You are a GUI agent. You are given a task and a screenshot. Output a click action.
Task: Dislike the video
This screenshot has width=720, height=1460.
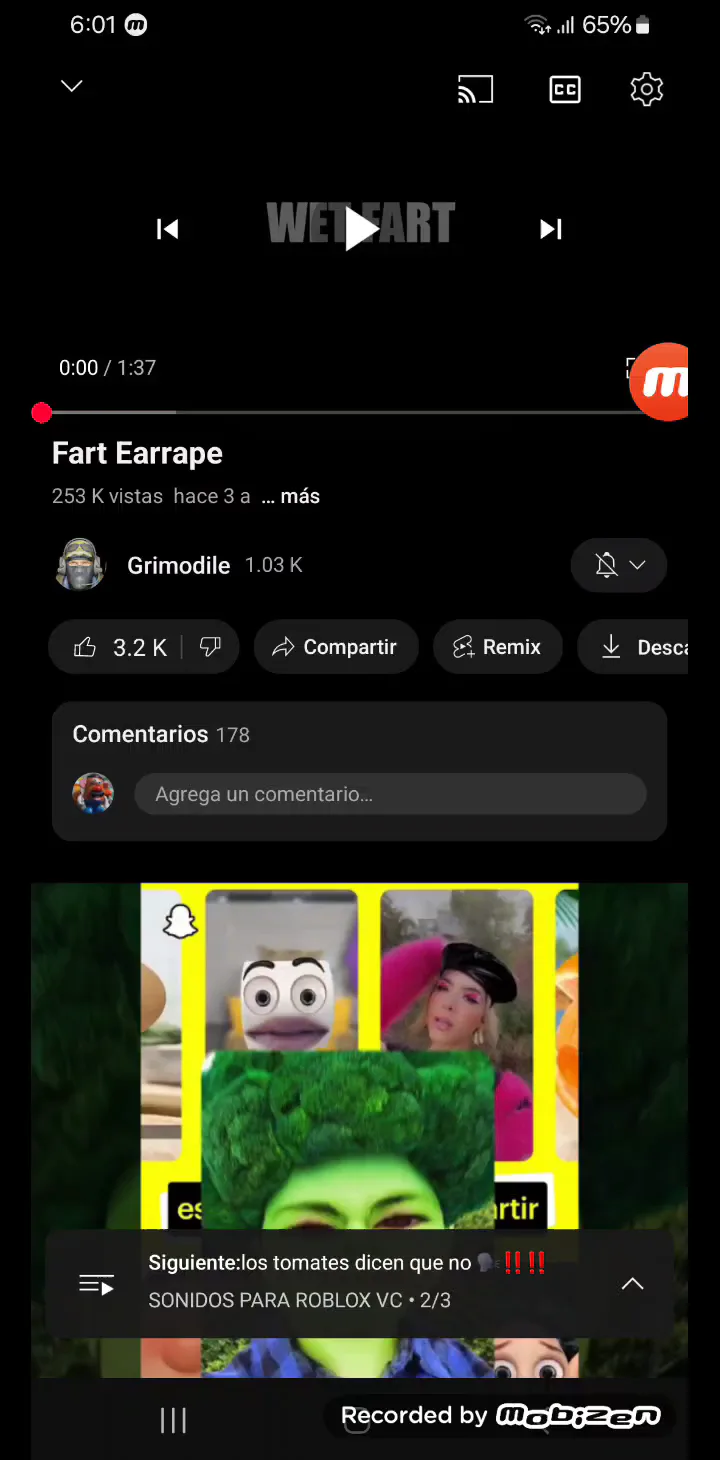pyautogui.click(x=210, y=647)
